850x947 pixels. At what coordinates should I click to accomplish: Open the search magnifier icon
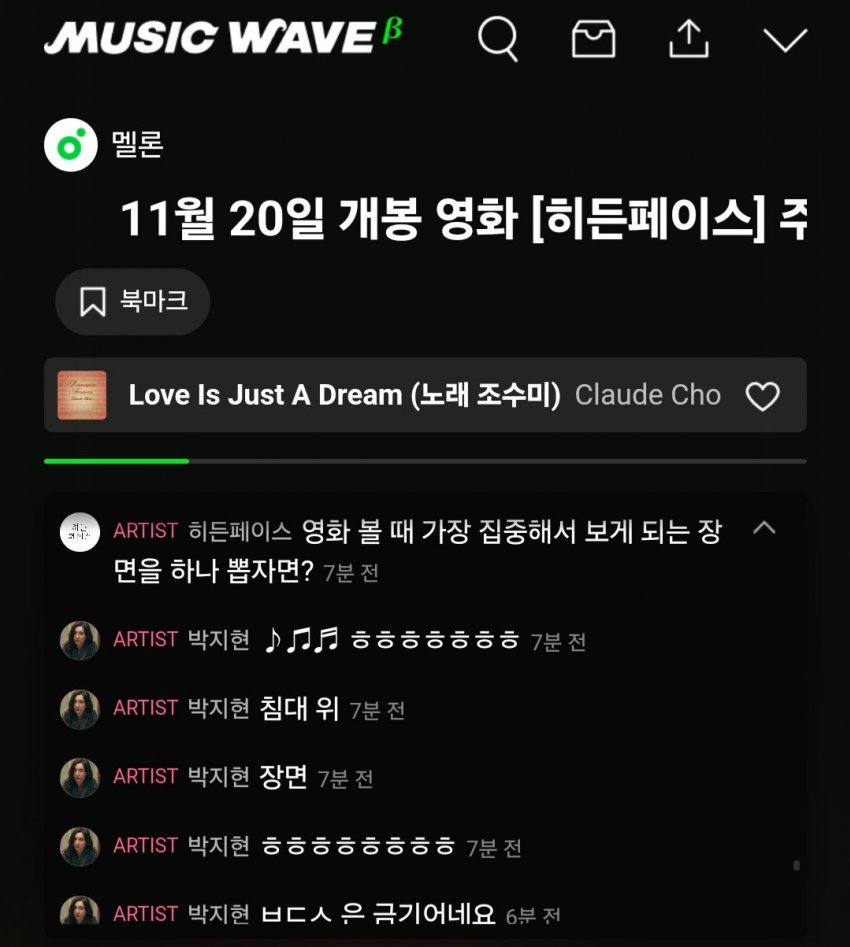click(497, 39)
